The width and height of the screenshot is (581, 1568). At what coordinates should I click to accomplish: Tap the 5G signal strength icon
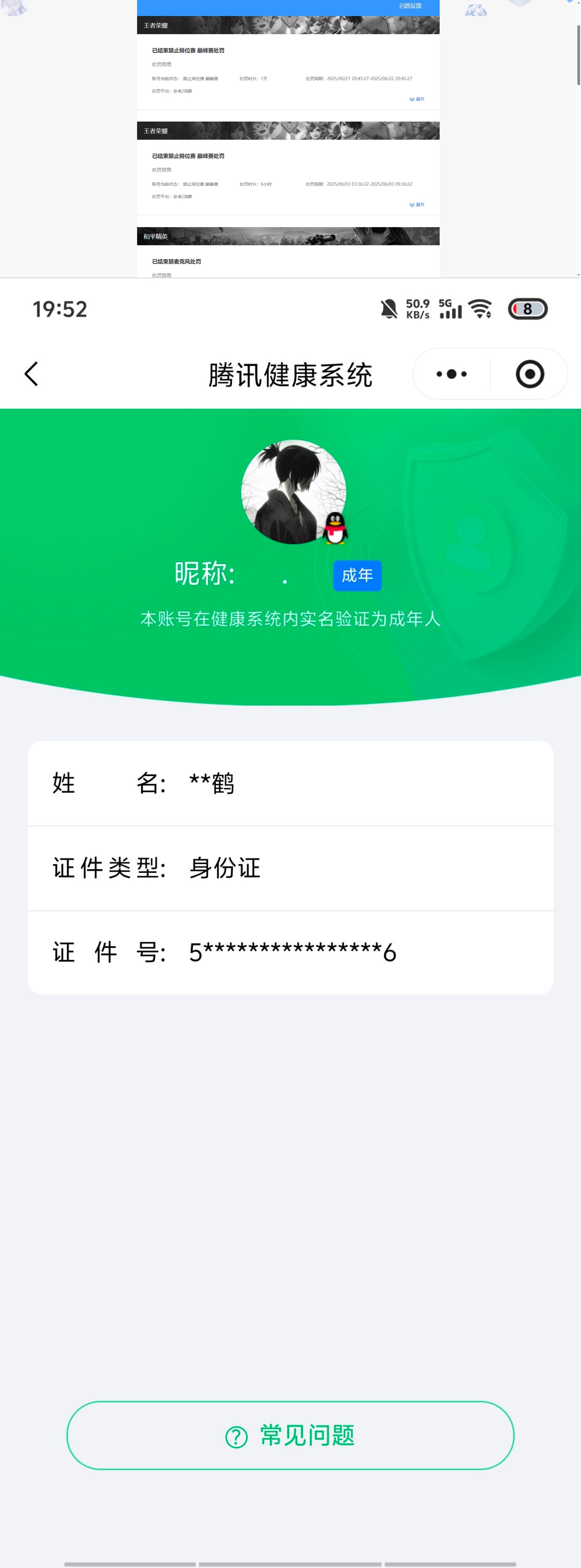(451, 308)
